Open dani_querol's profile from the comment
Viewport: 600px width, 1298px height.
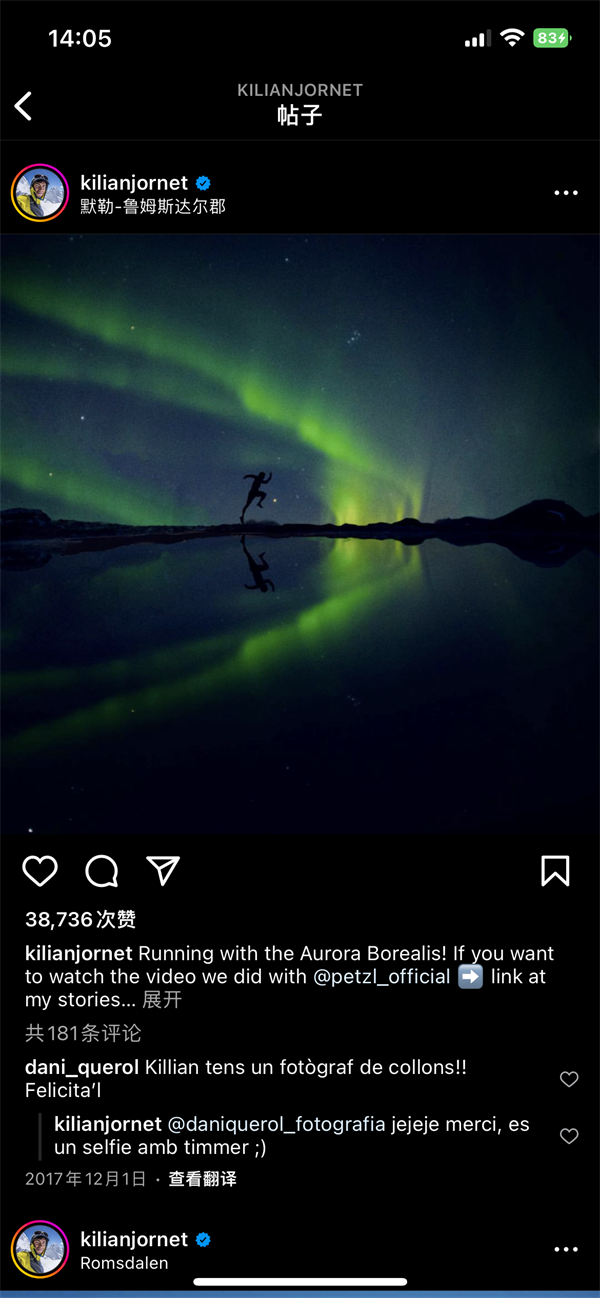coord(81,1067)
